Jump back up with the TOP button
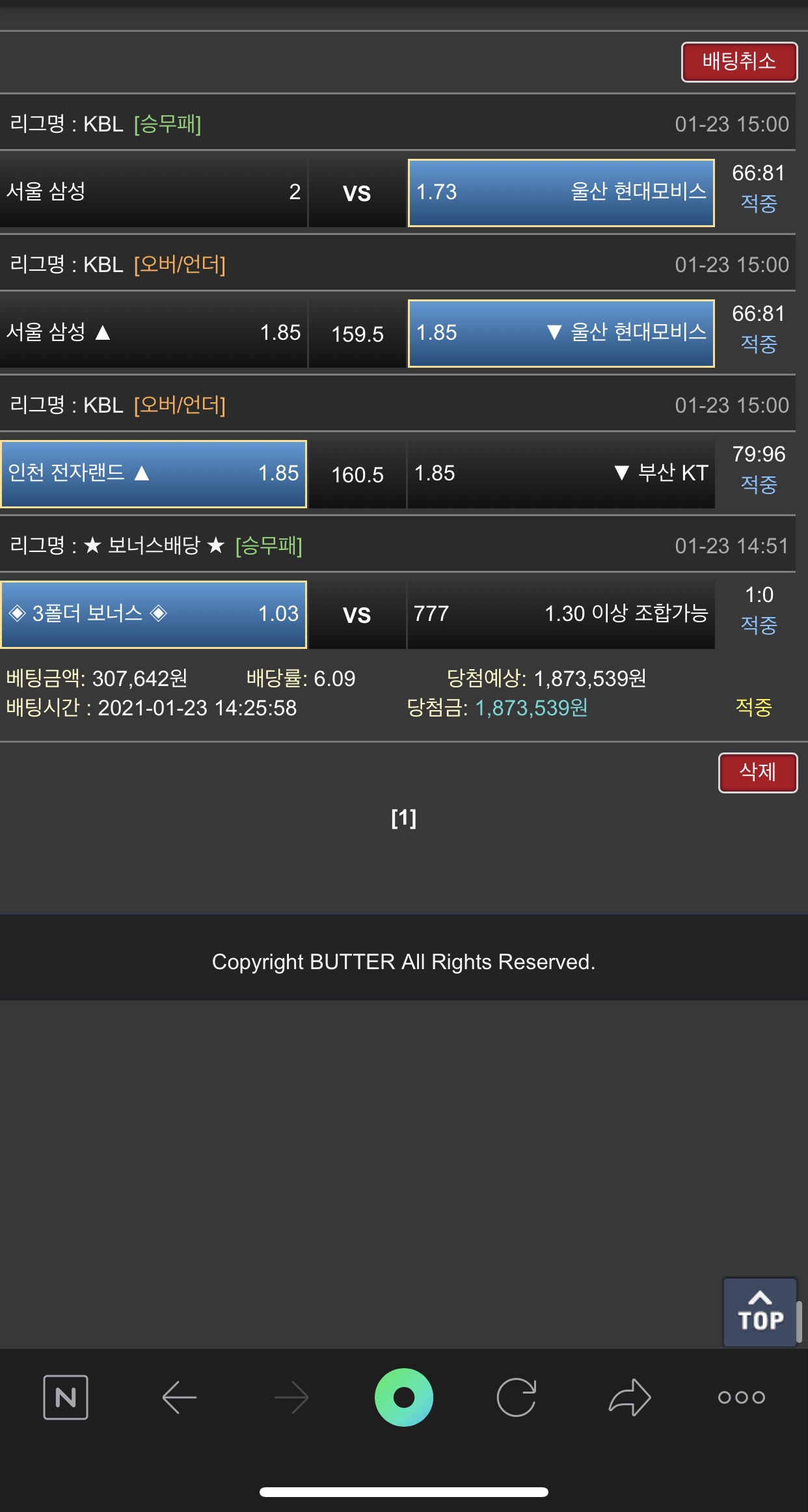 tap(759, 1312)
